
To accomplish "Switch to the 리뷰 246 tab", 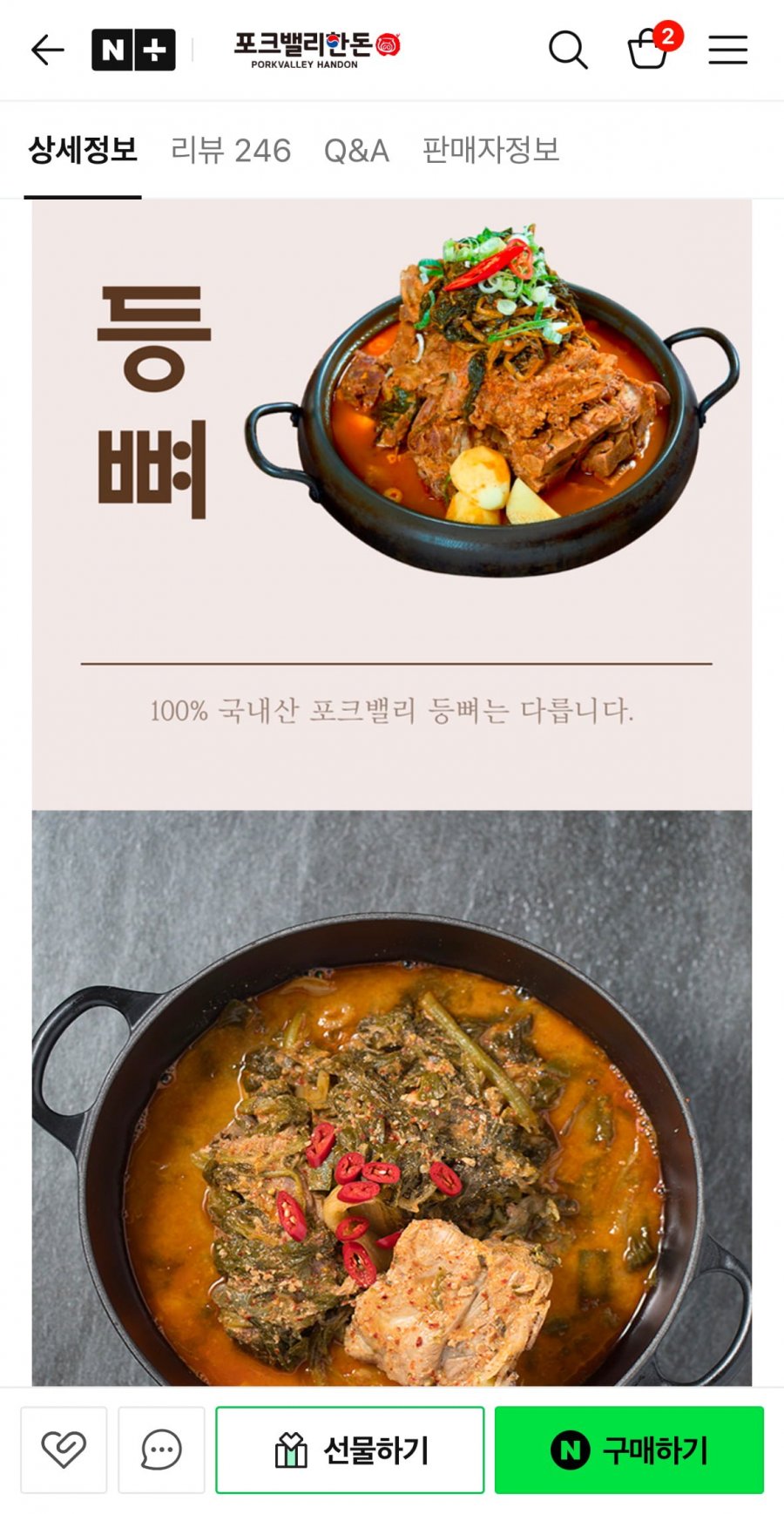I will 231,151.
